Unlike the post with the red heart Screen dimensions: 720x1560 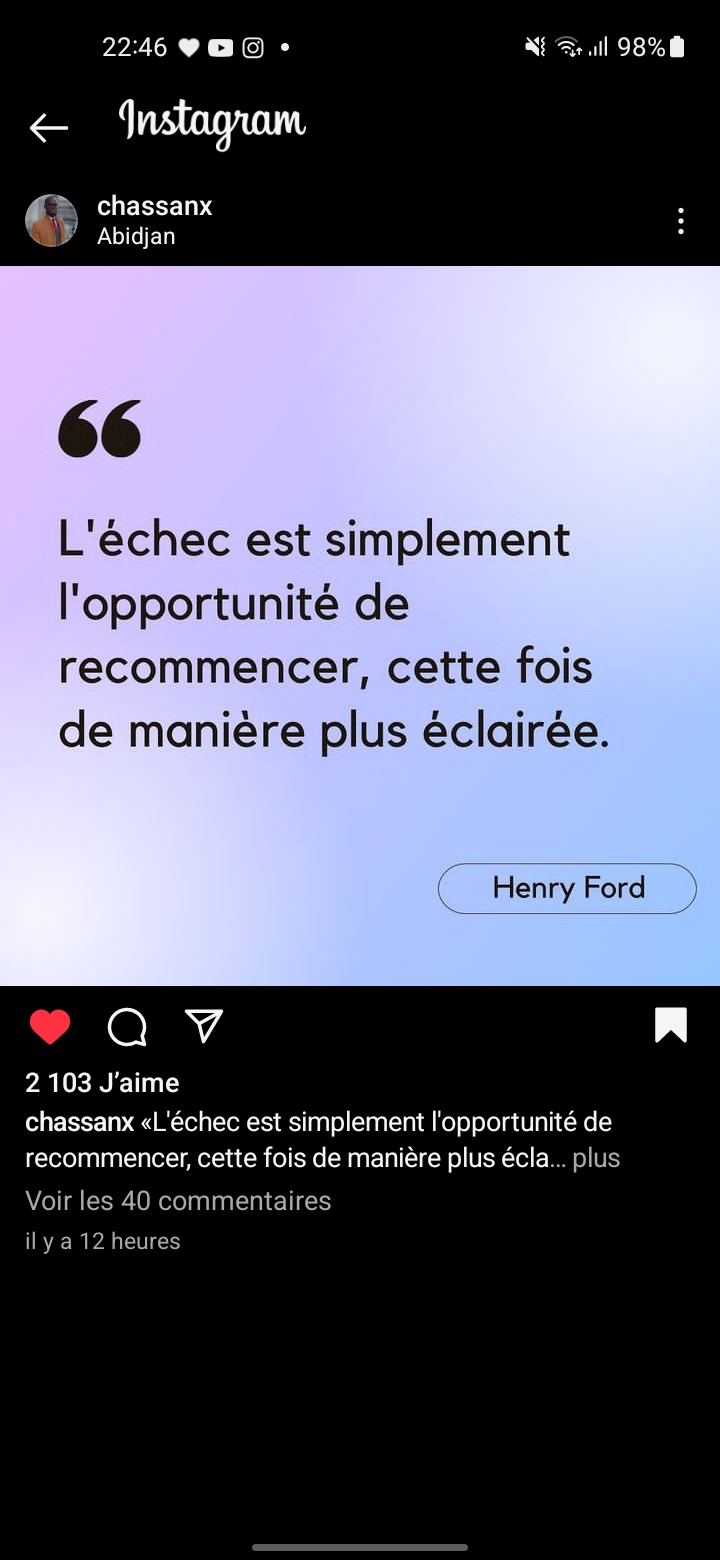click(49, 1026)
